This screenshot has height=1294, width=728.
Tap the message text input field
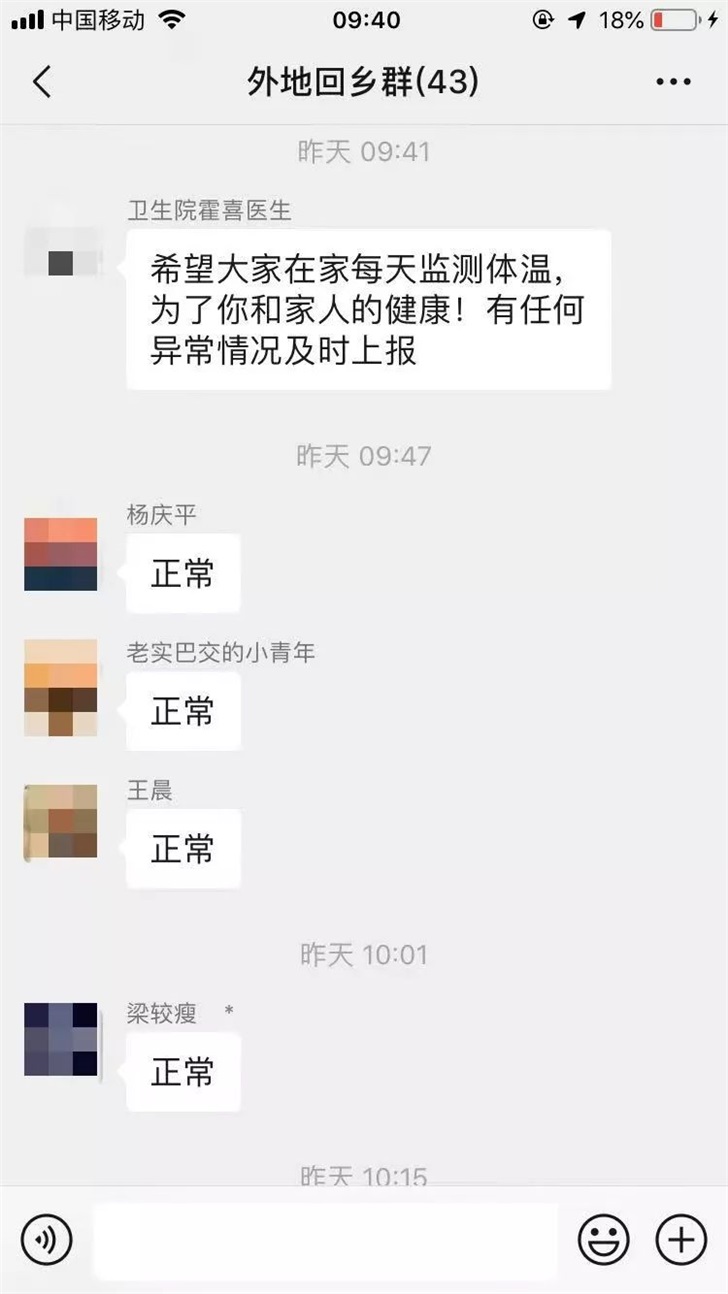[x=325, y=1241]
